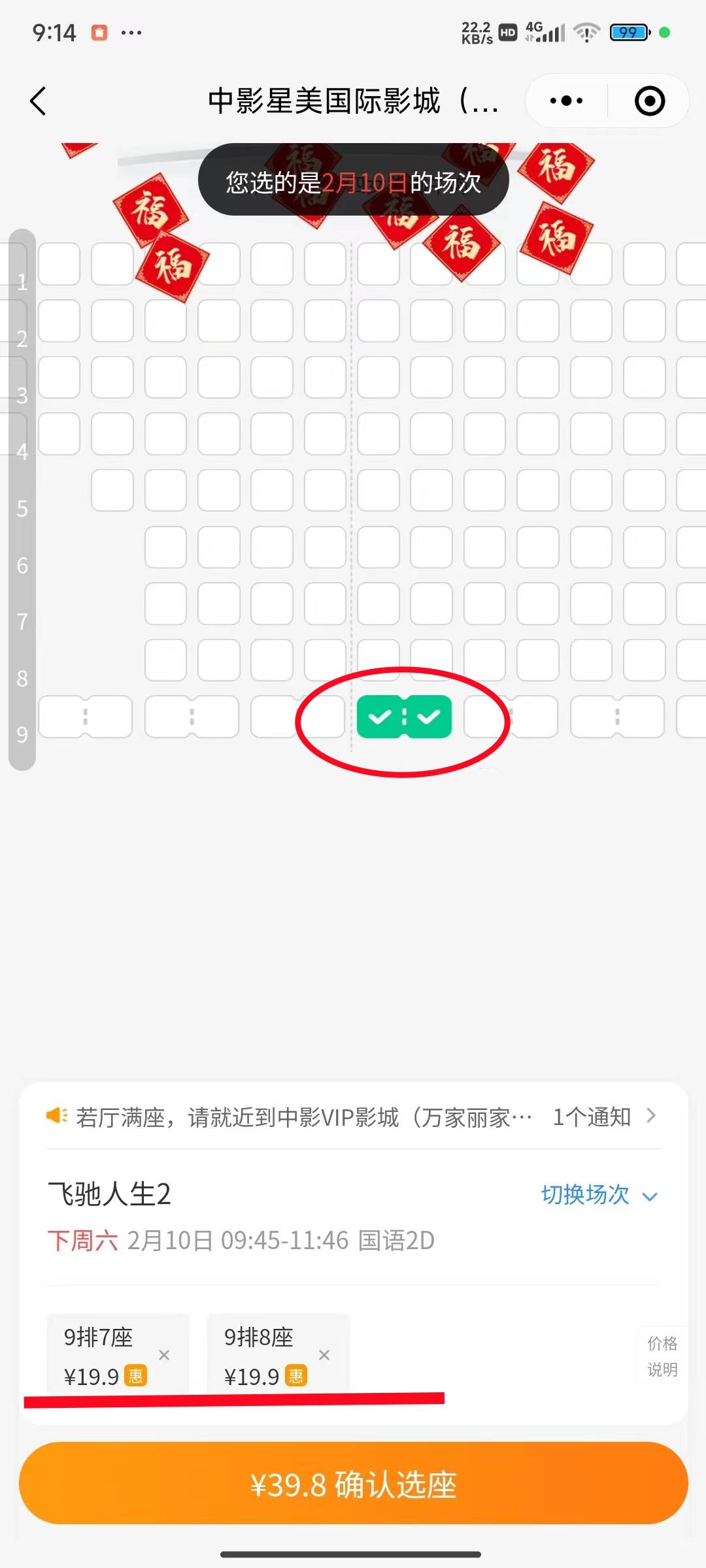This screenshot has width=706, height=1568.
Task: Confirm seats with ¥39.8 确认选座 button
Action: (353, 1484)
